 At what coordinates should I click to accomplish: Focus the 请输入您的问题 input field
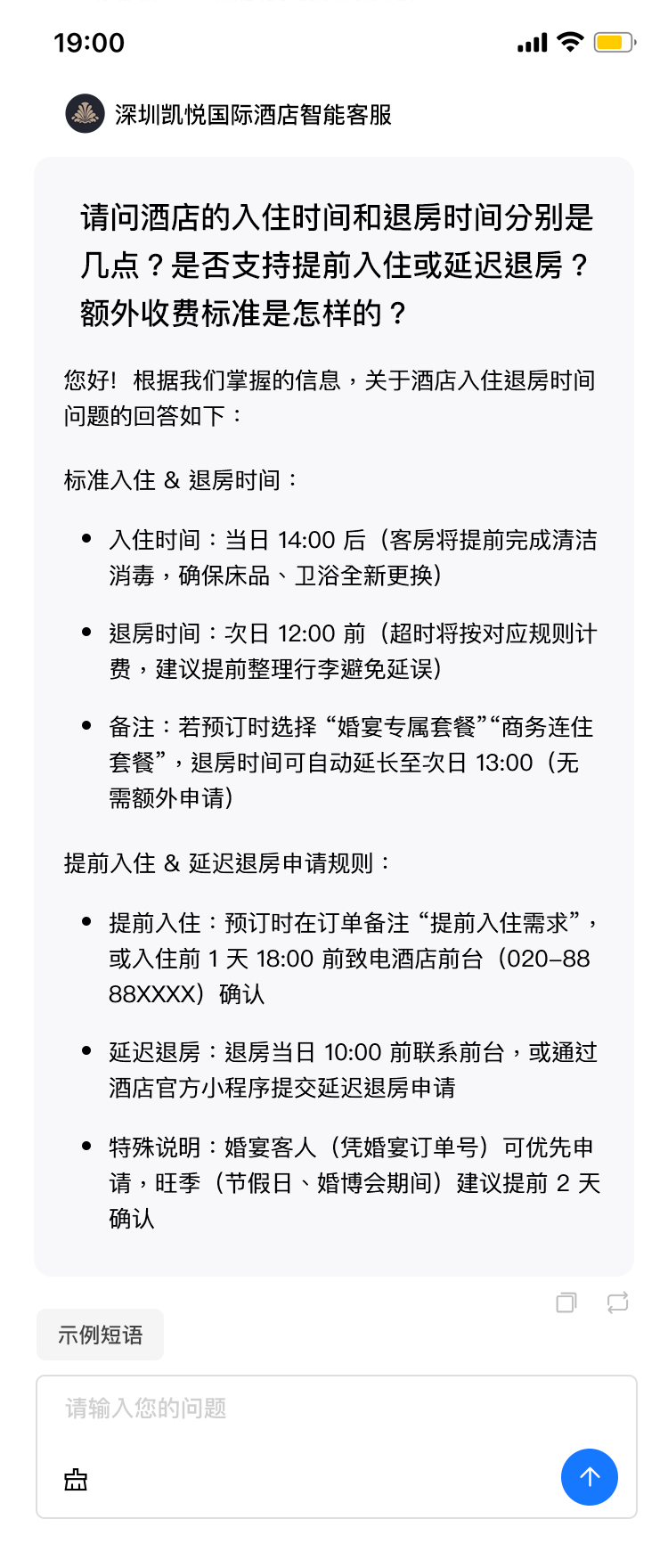coord(303,1409)
